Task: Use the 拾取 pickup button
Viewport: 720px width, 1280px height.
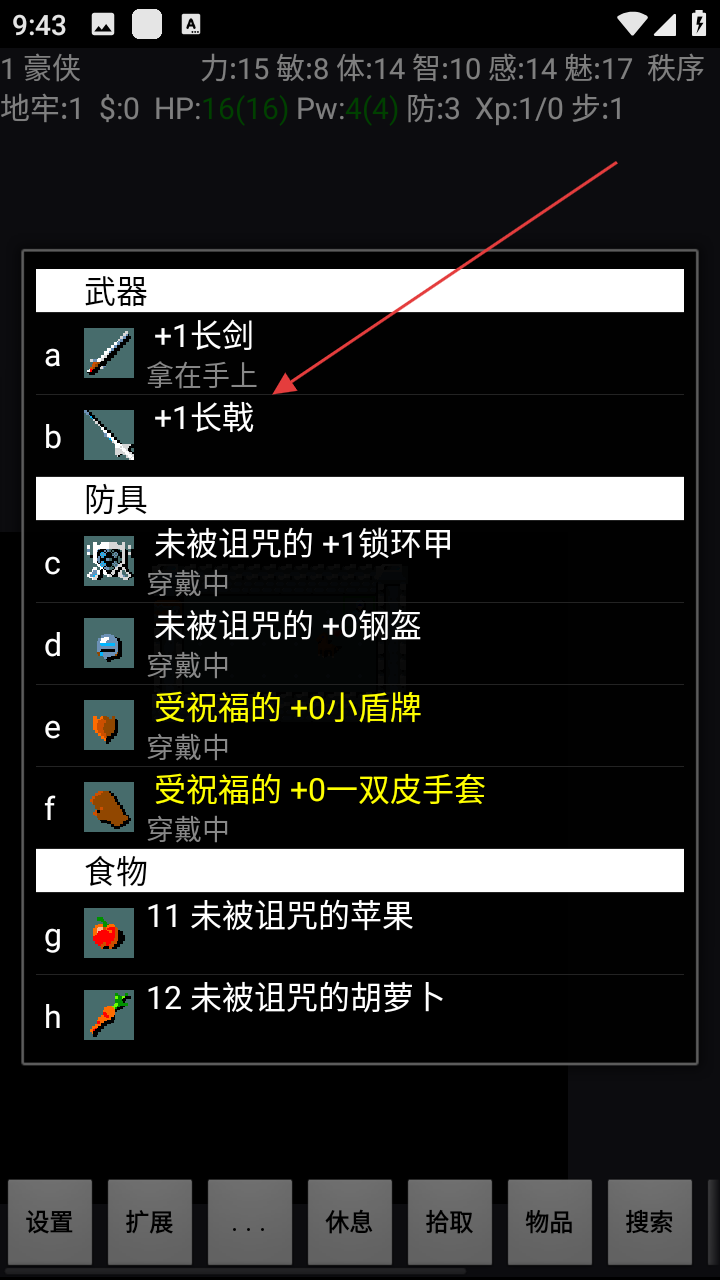Action: click(x=450, y=1222)
